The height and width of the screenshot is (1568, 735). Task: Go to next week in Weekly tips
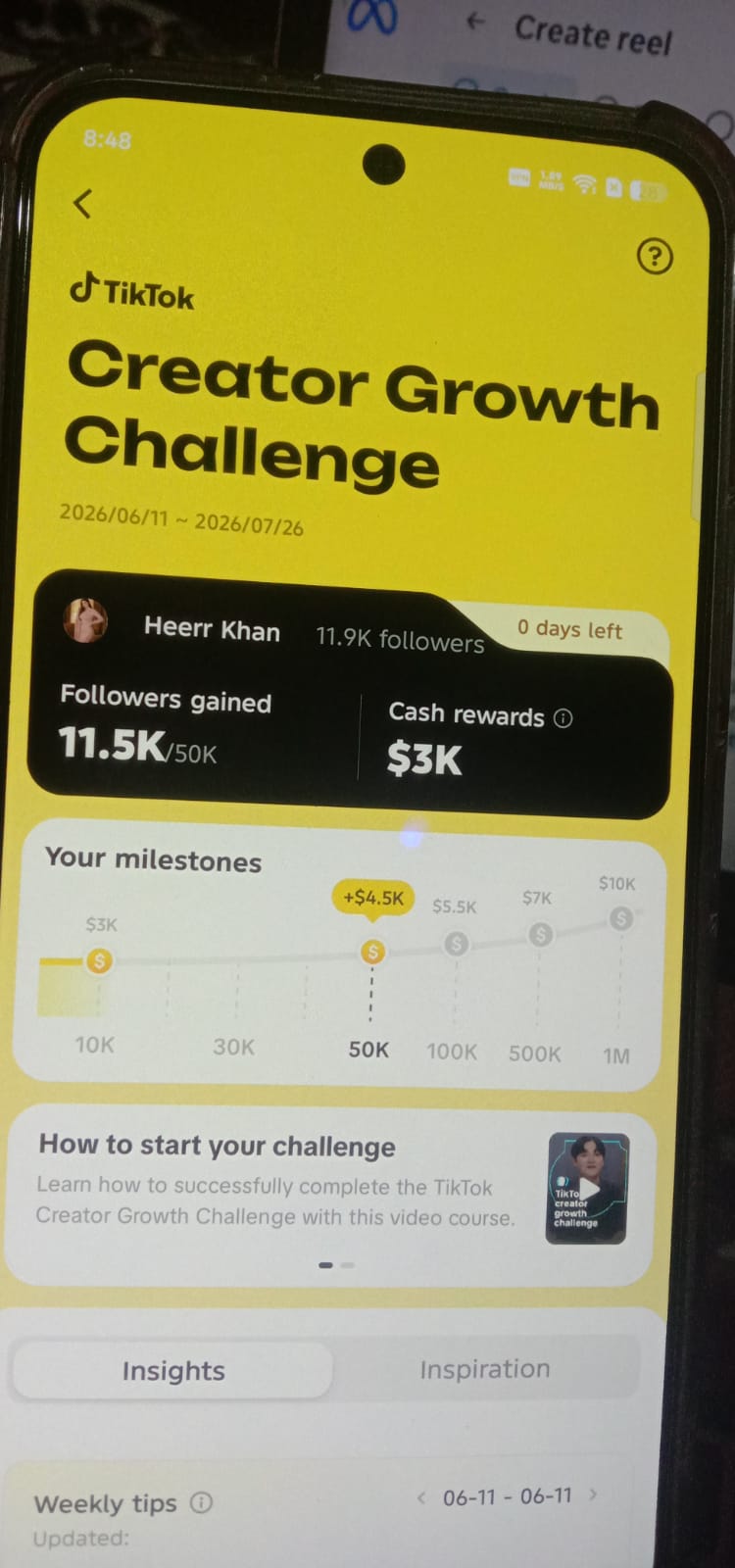593,1495
